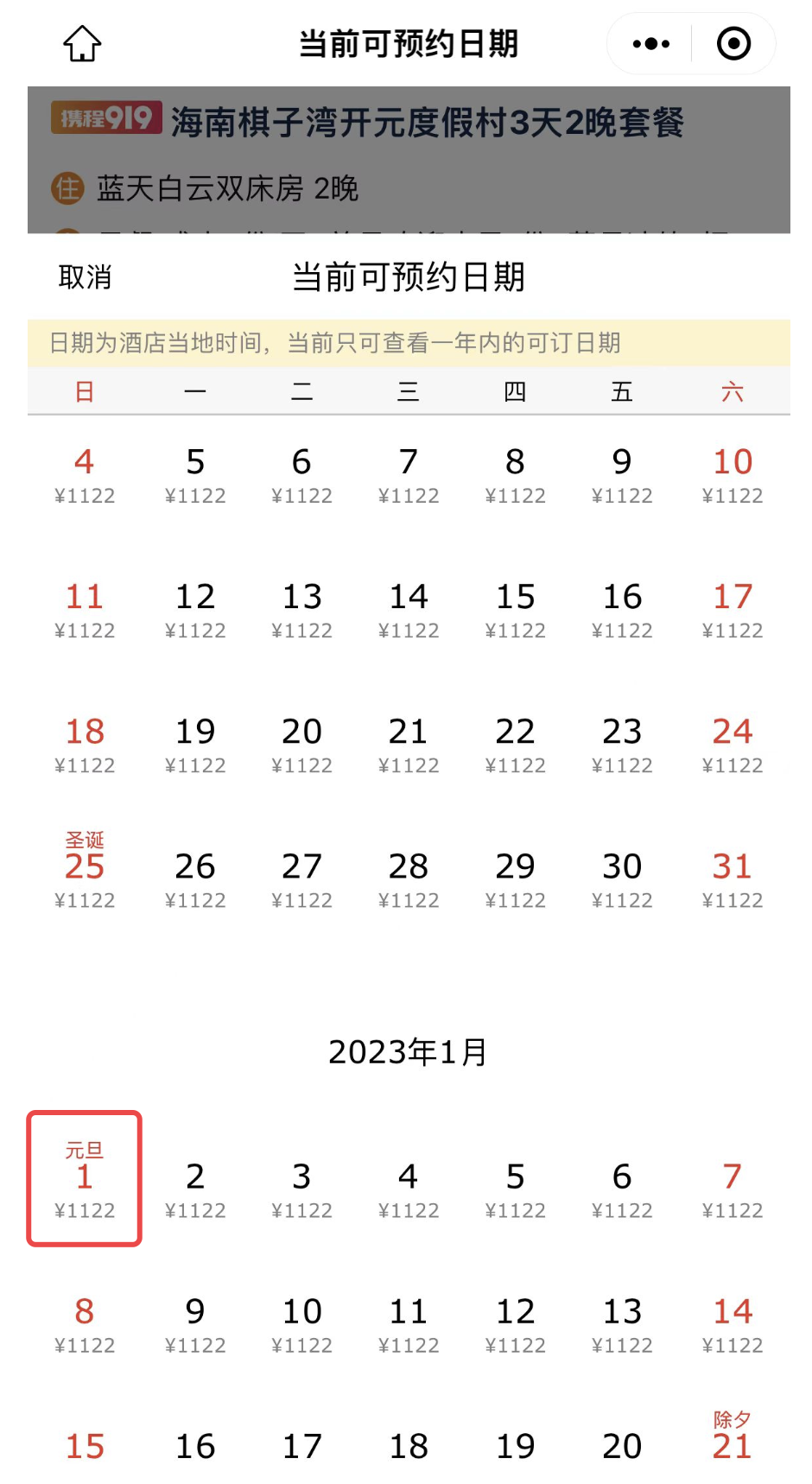Open the mini program more-options menu

click(x=650, y=43)
